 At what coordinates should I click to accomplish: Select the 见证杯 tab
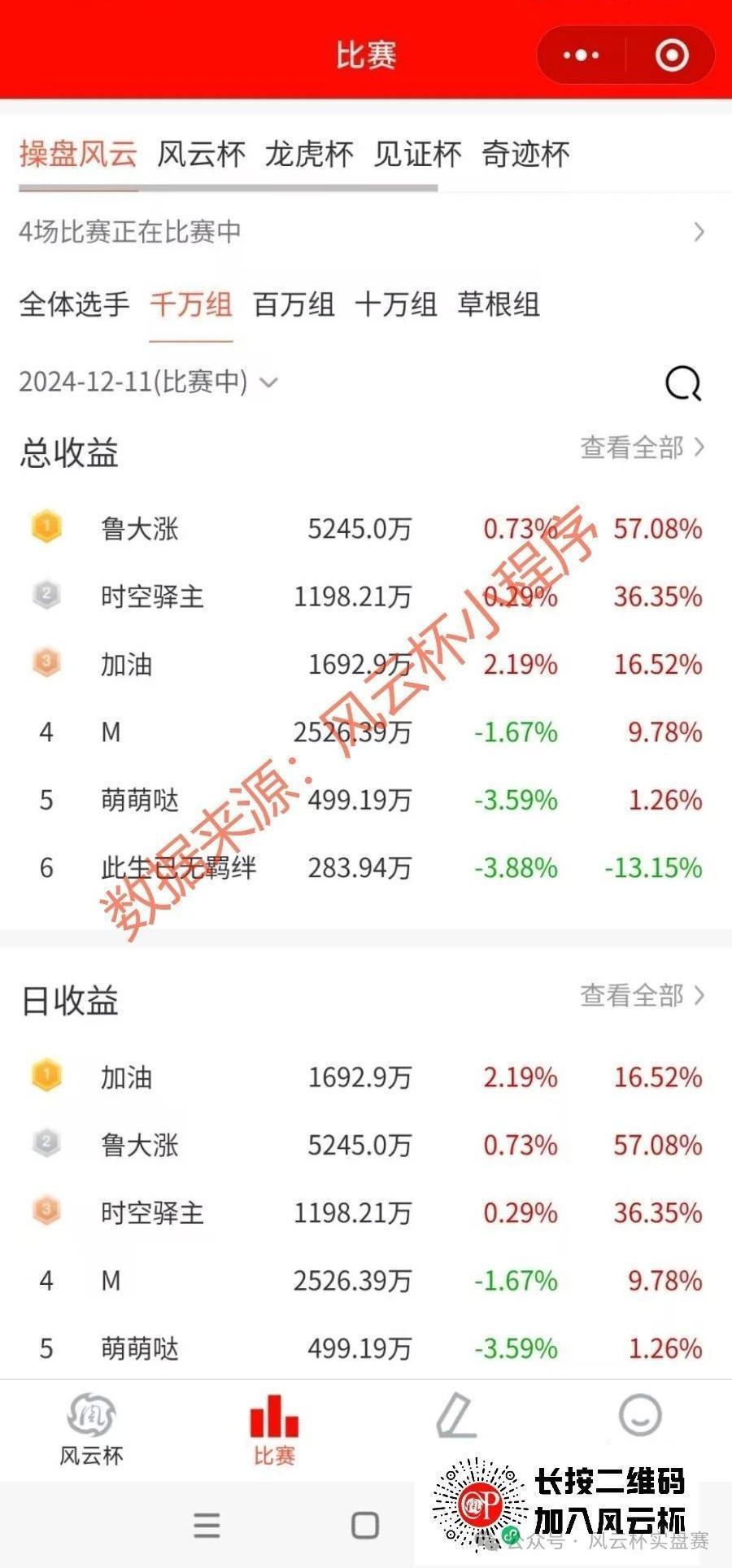tap(417, 154)
